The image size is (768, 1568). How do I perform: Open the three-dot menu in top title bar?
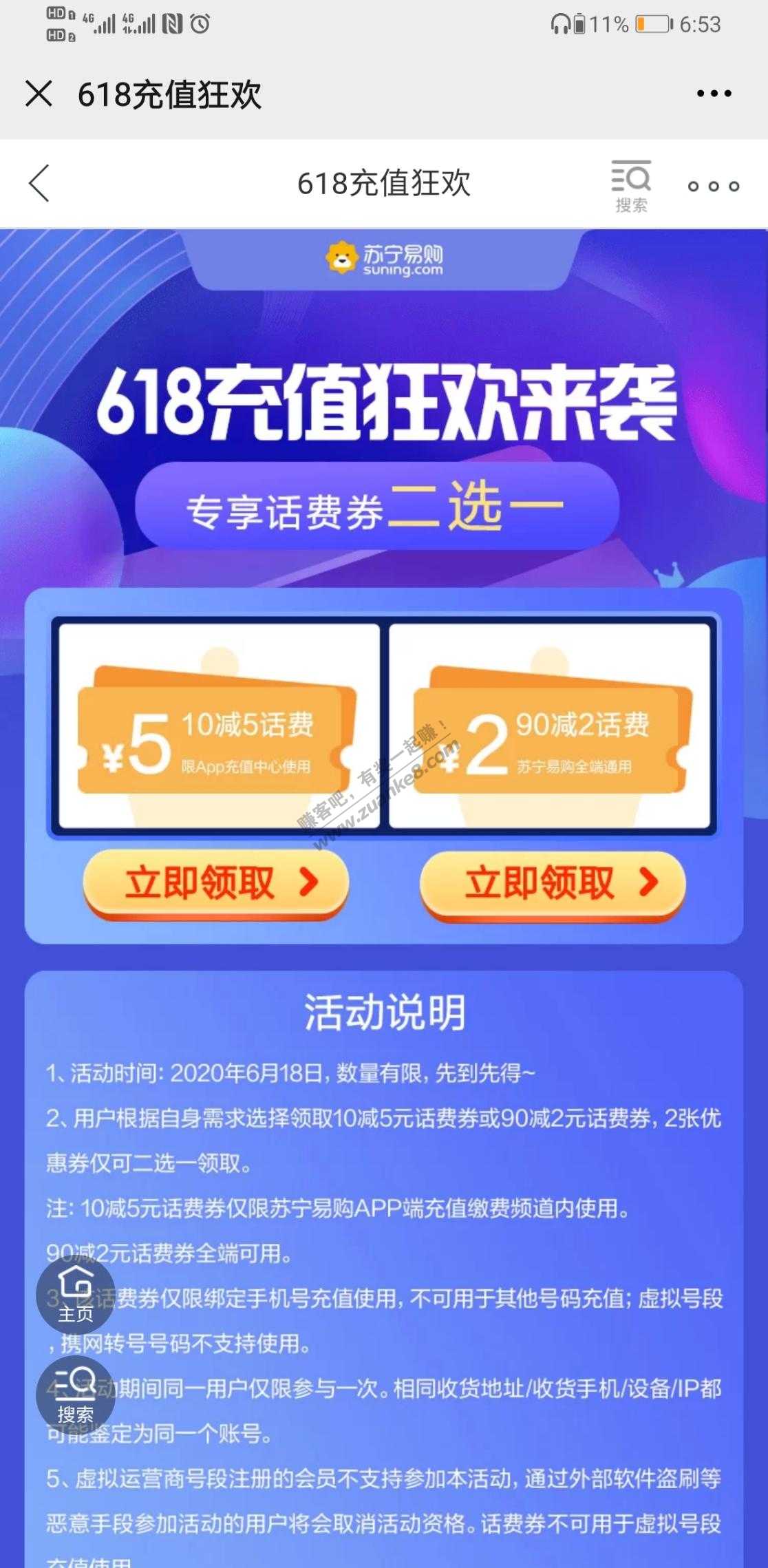click(714, 94)
